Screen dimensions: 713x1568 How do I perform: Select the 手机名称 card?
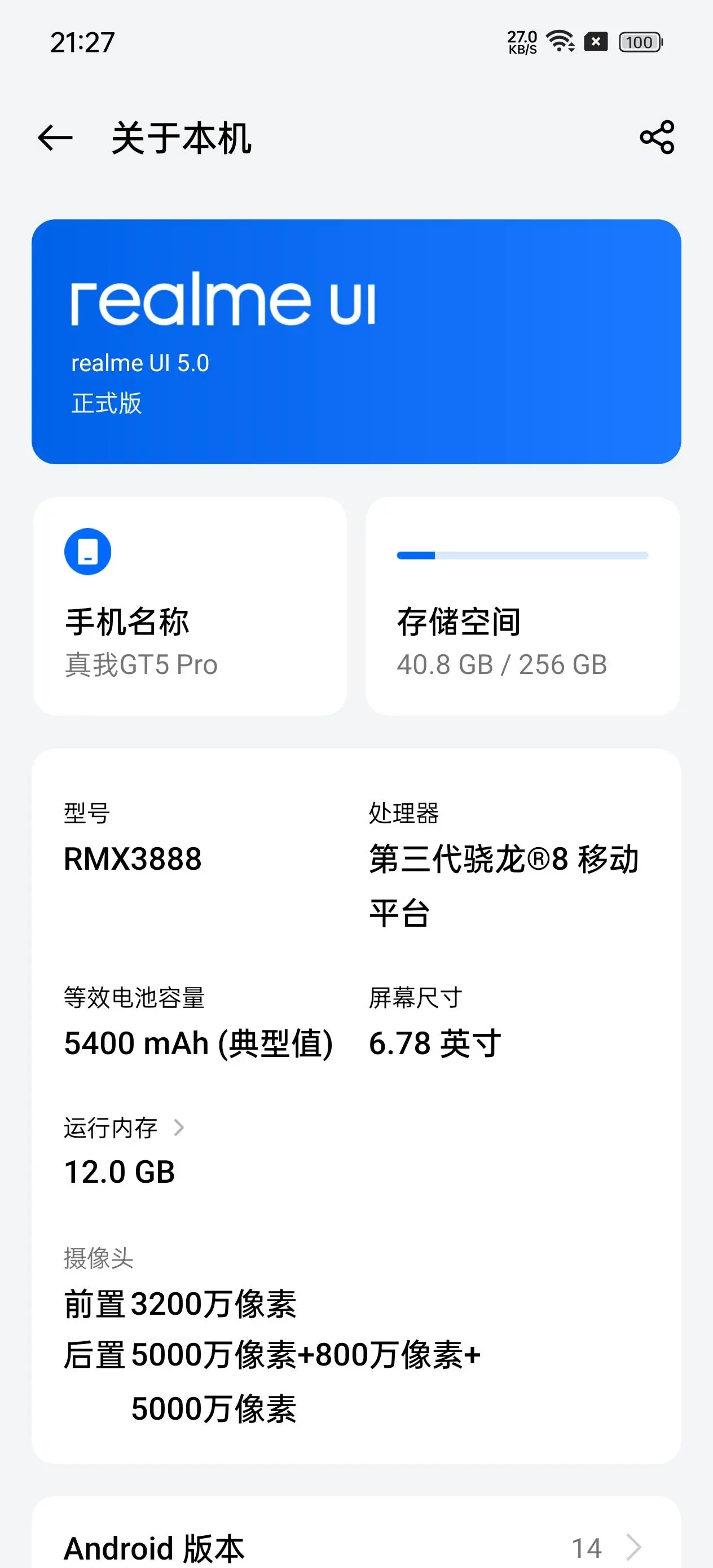point(191,609)
